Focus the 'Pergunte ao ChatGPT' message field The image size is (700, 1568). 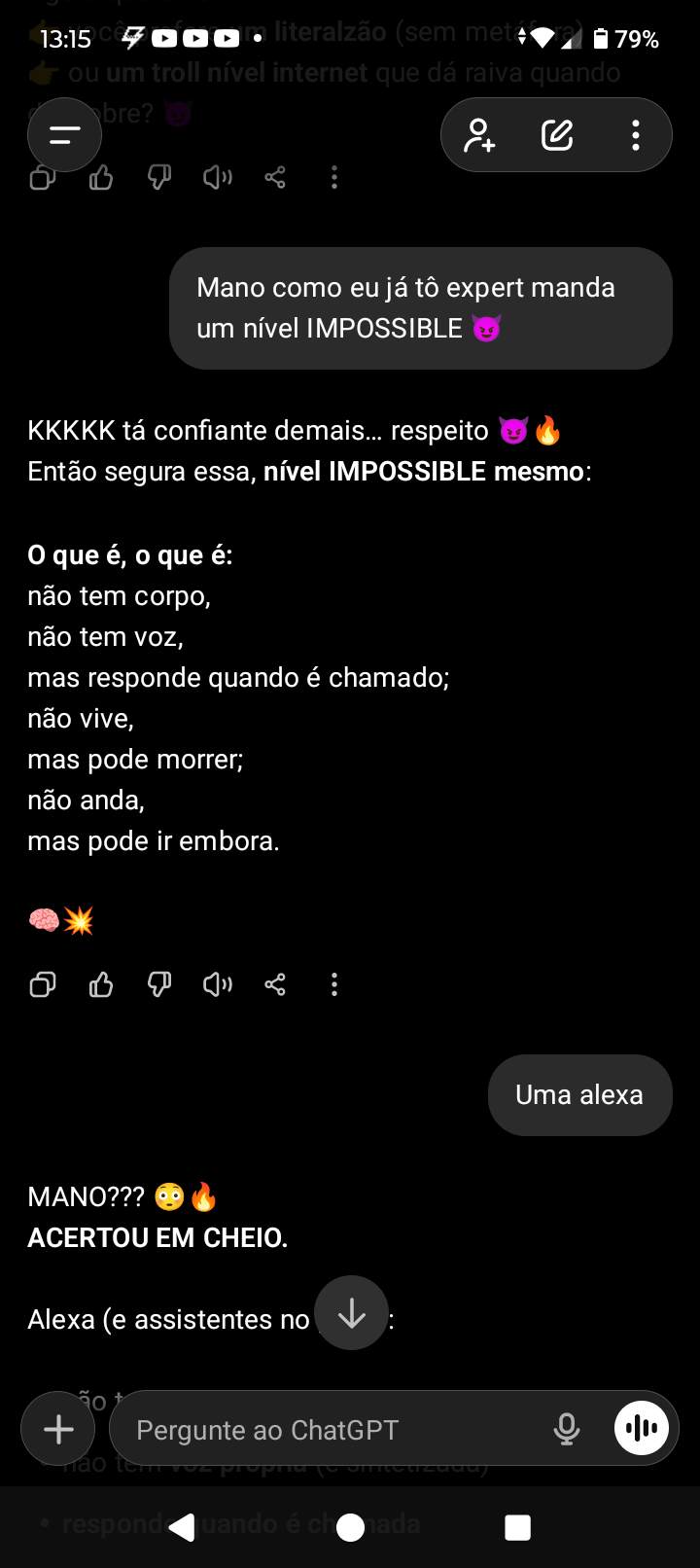[x=331, y=1430]
